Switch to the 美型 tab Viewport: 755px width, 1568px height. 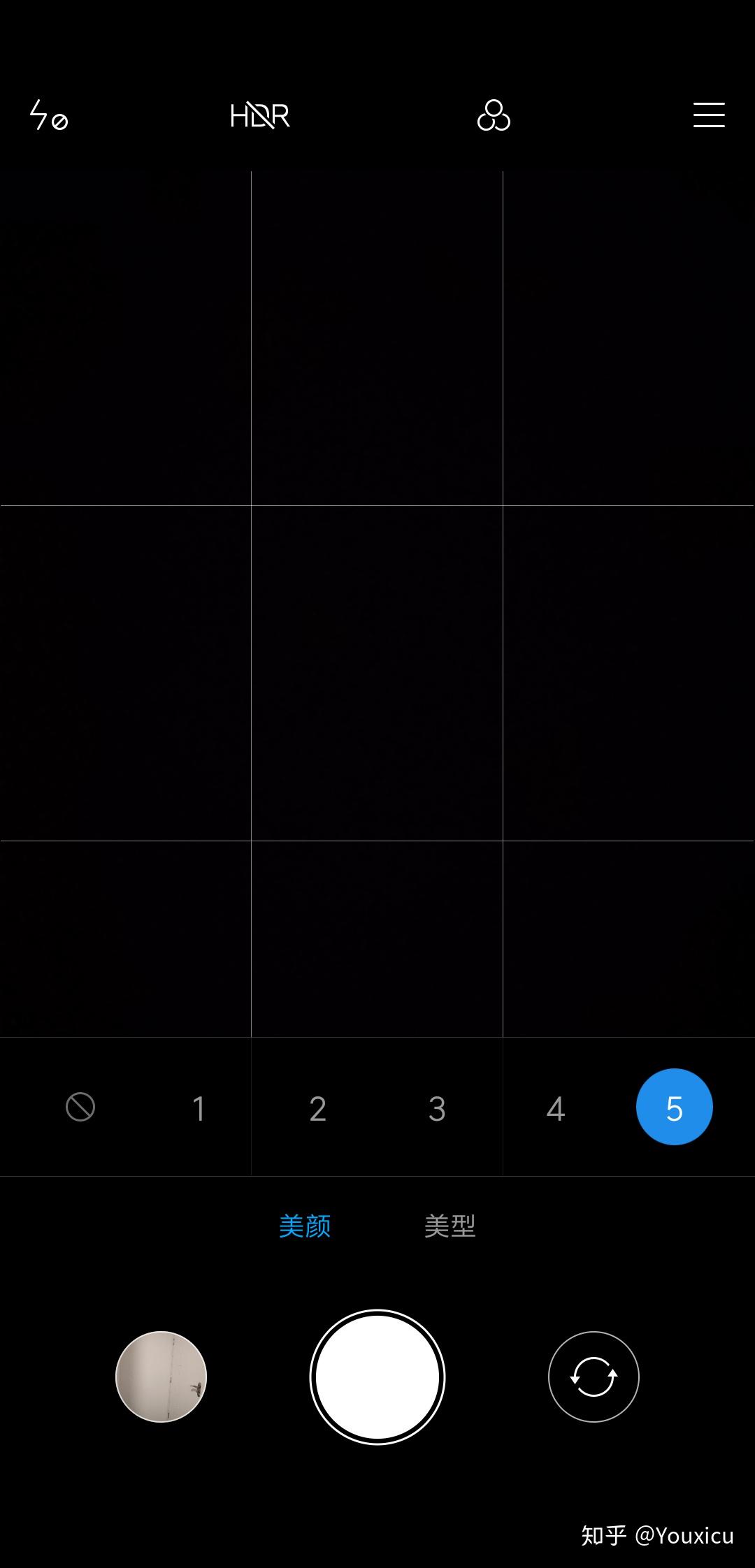click(x=450, y=1226)
